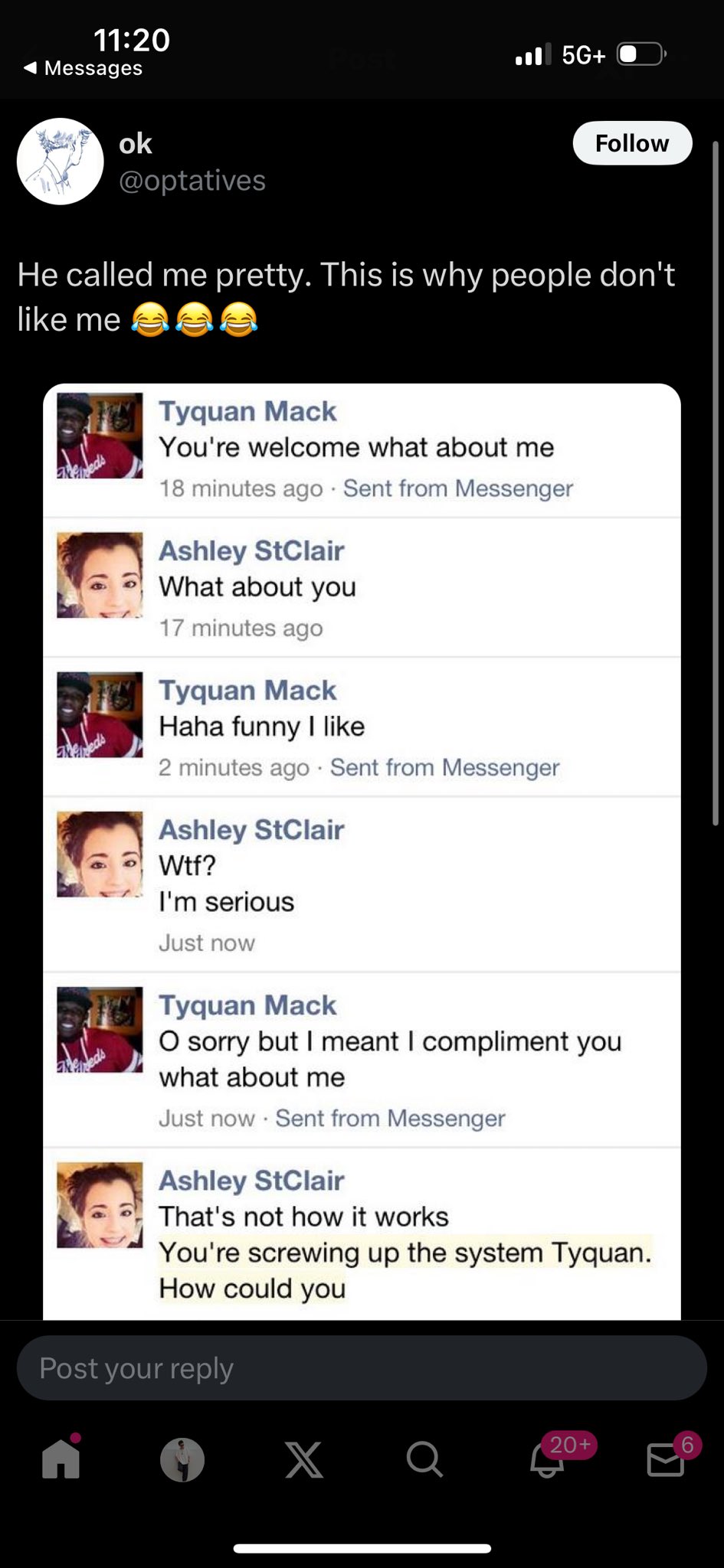Switch to the Search tab

coord(424,1459)
